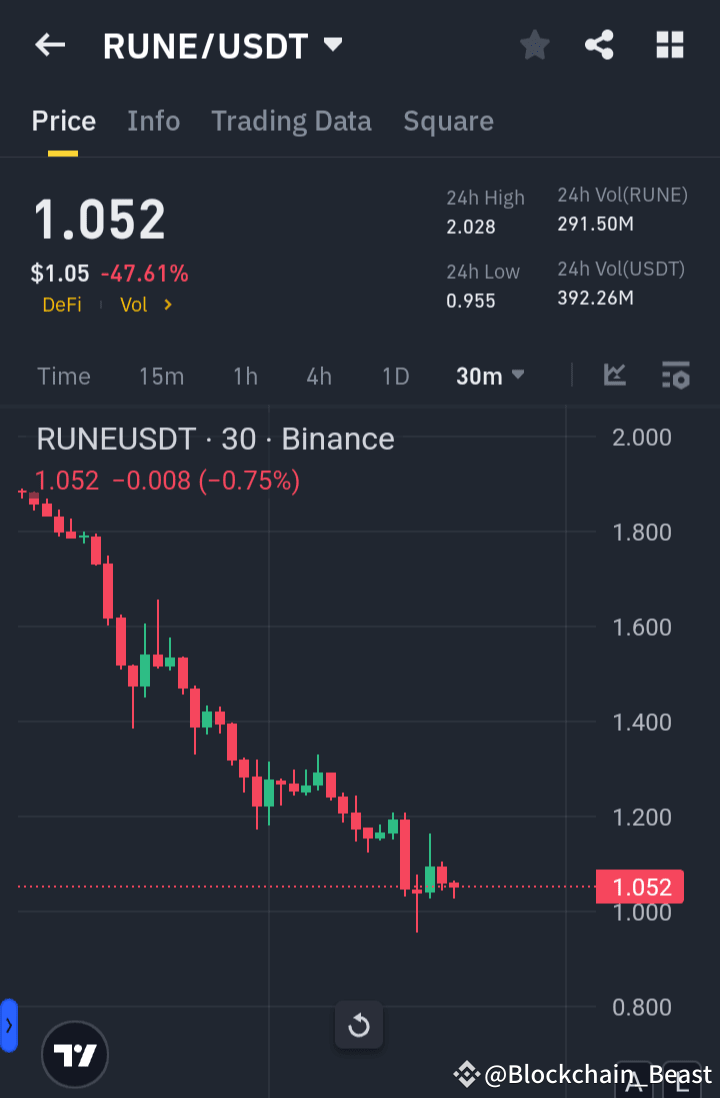Image resolution: width=720 pixels, height=1098 pixels.
Task: Star RUNE/USDT as a favorite
Action: tap(534, 44)
